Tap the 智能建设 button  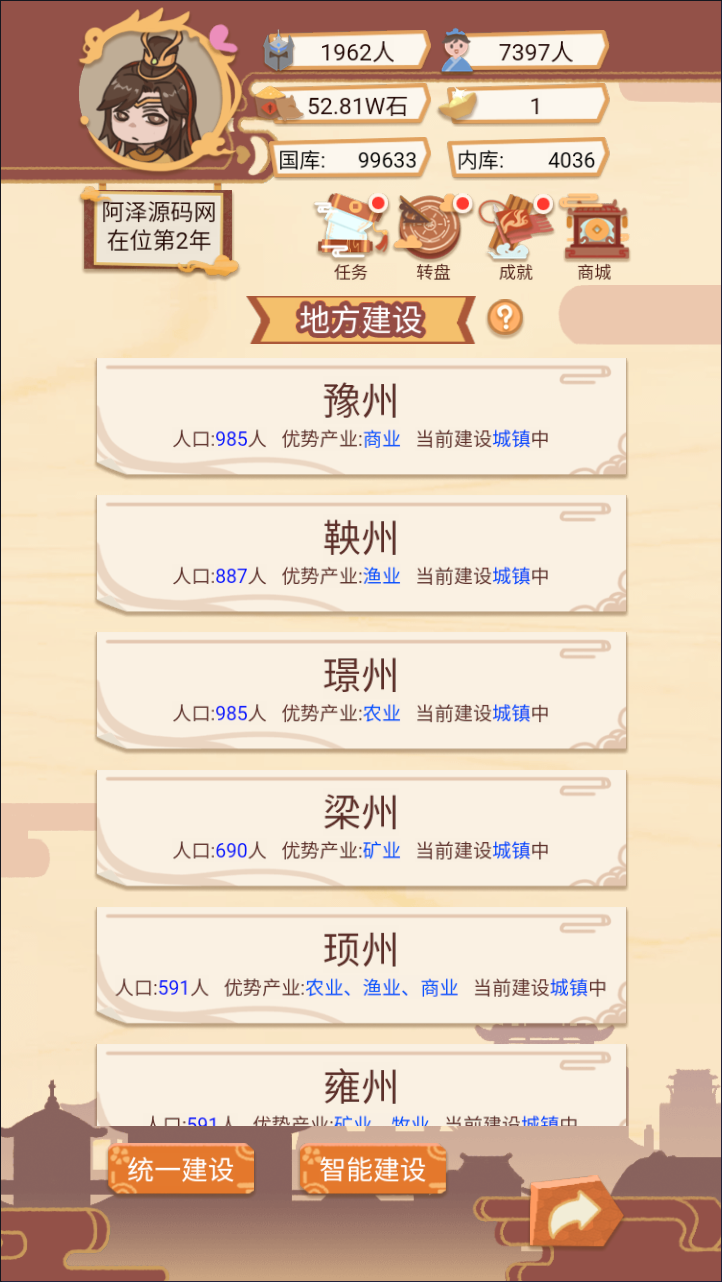[373, 1169]
